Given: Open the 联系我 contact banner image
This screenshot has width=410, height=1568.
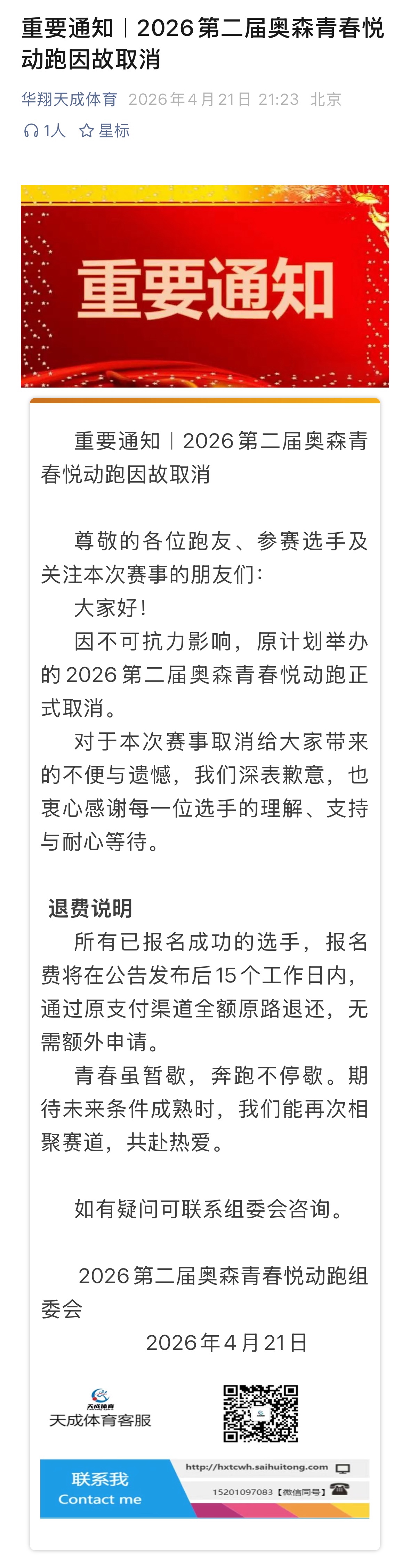Looking at the screenshot, I should [x=204, y=1488].
